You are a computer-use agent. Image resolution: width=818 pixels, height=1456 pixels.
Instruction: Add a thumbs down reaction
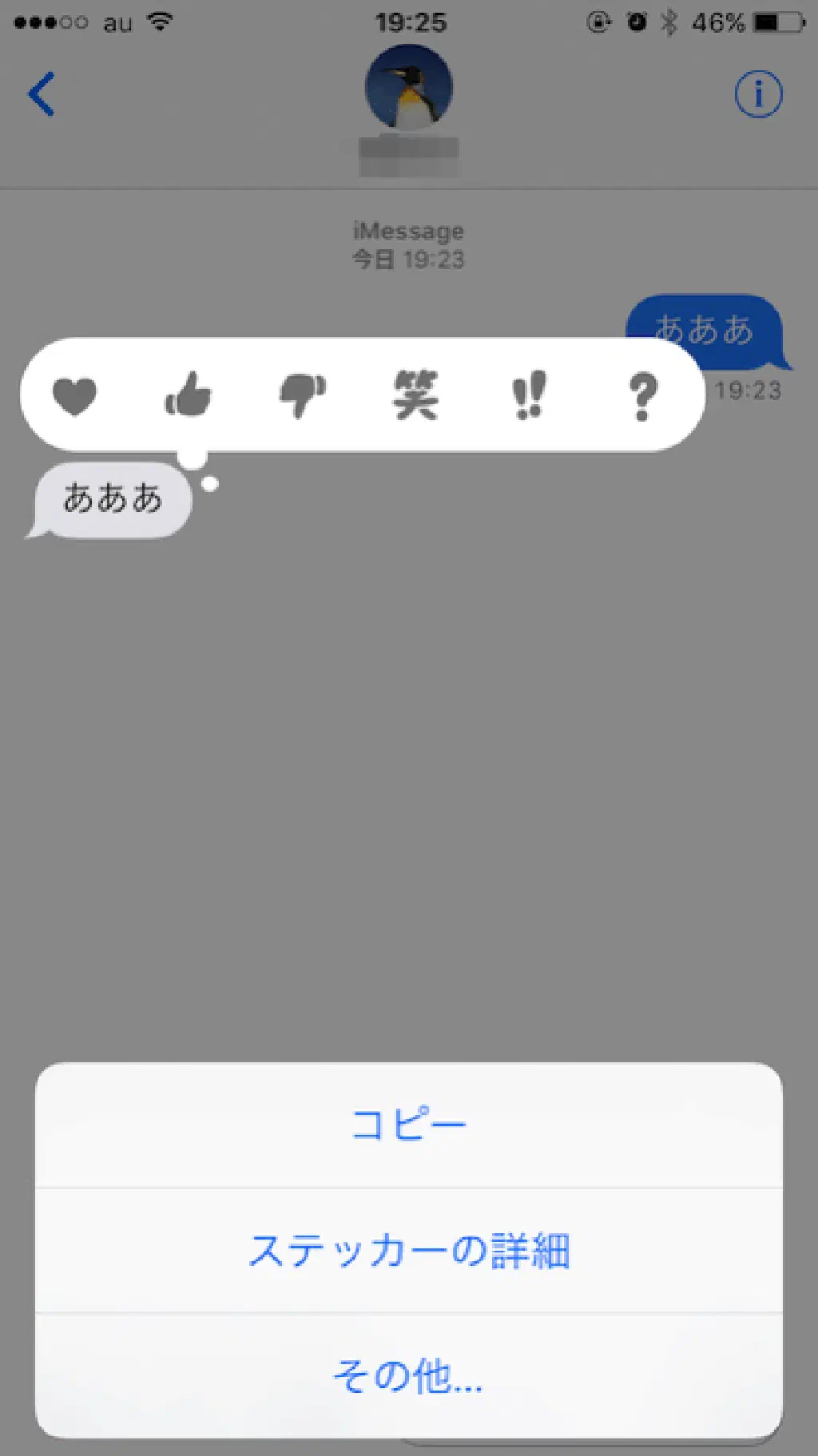303,395
